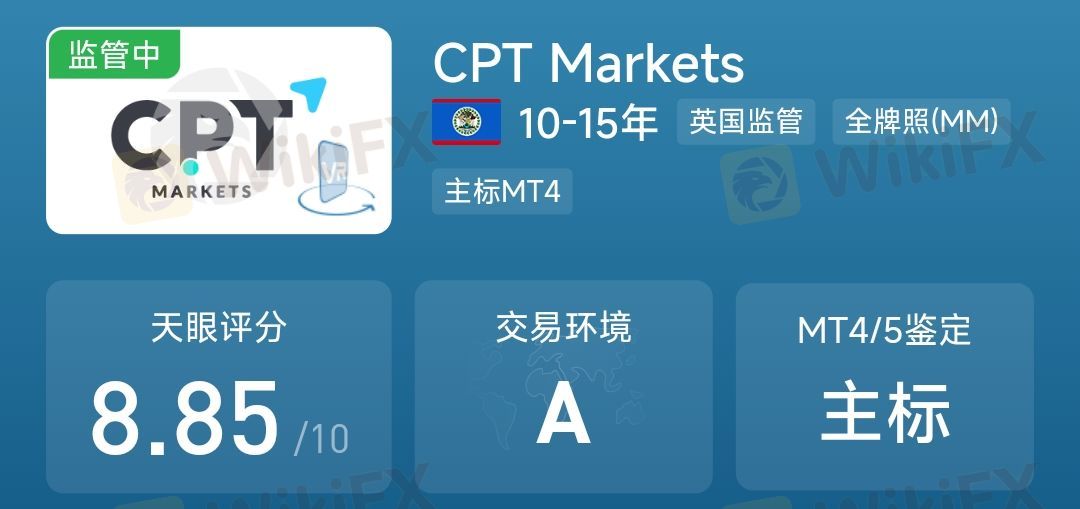
Task: Open the 交易环境 rating A card
Action: tap(563, 385)
